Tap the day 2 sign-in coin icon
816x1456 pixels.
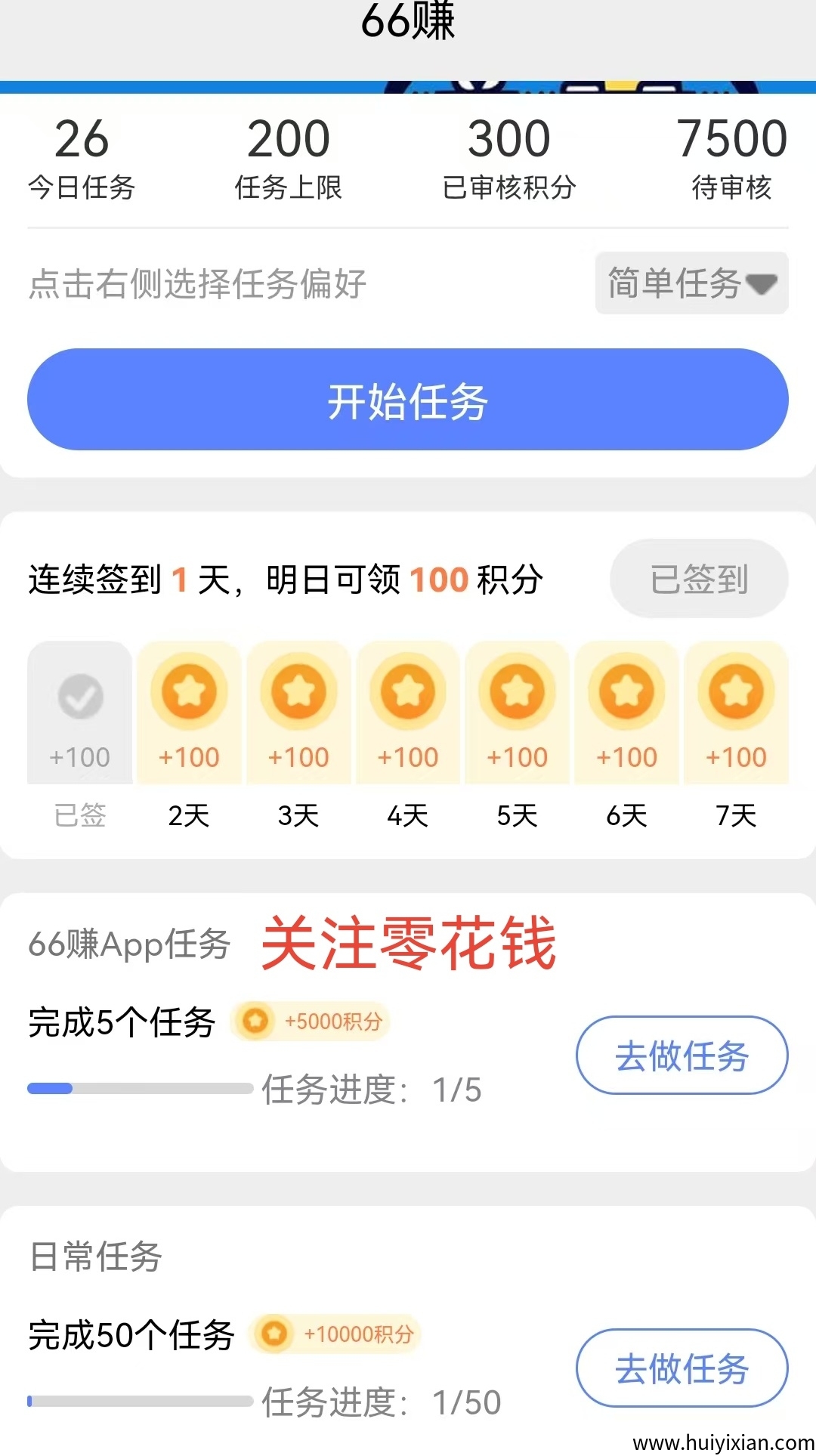point(189,691)
